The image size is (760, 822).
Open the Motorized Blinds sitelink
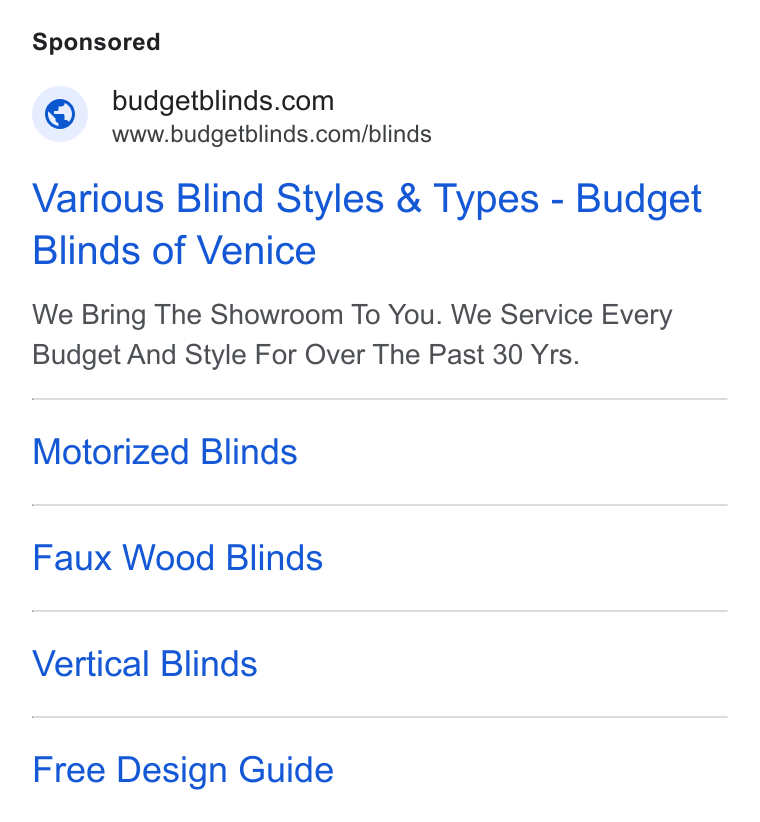tap(165, 452)
